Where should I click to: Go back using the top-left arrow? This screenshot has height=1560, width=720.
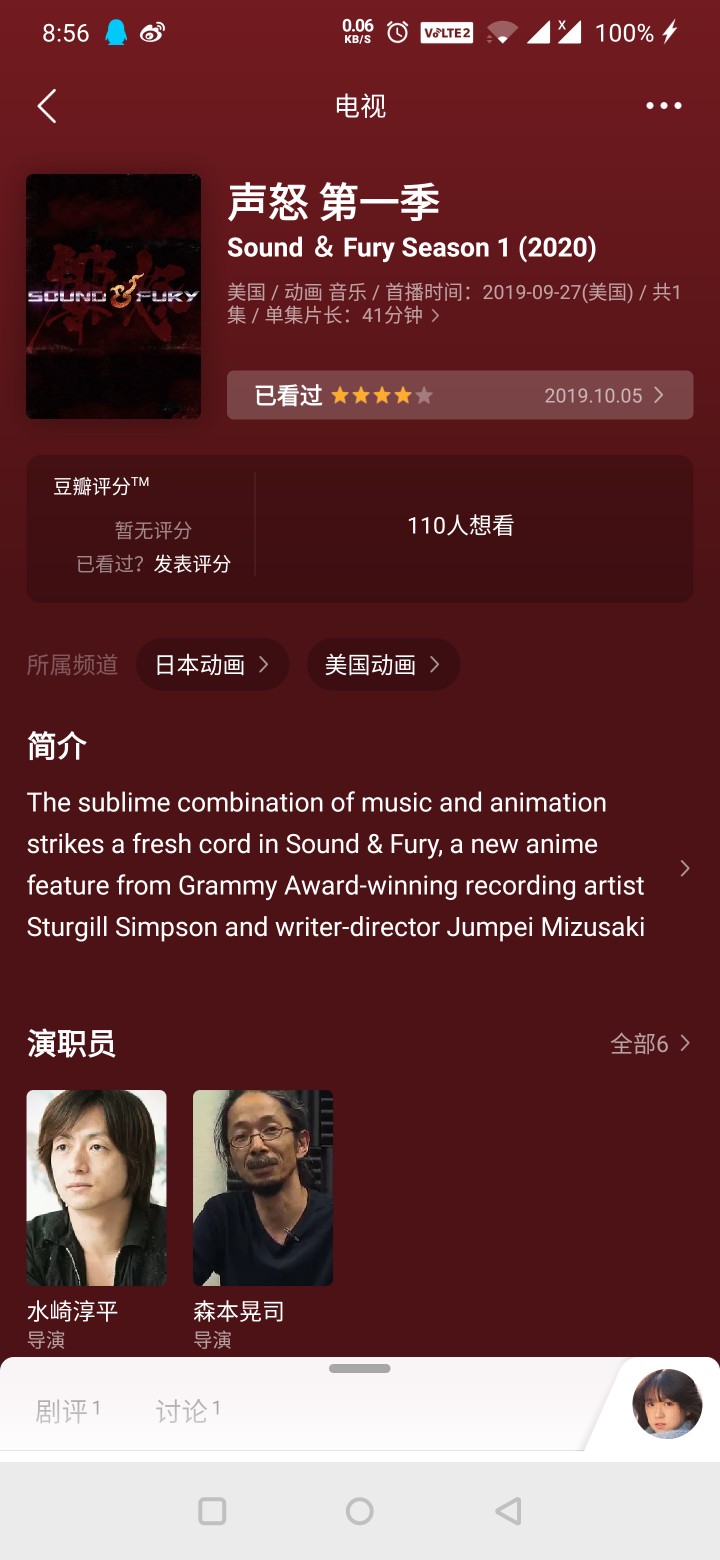[47, 106]
